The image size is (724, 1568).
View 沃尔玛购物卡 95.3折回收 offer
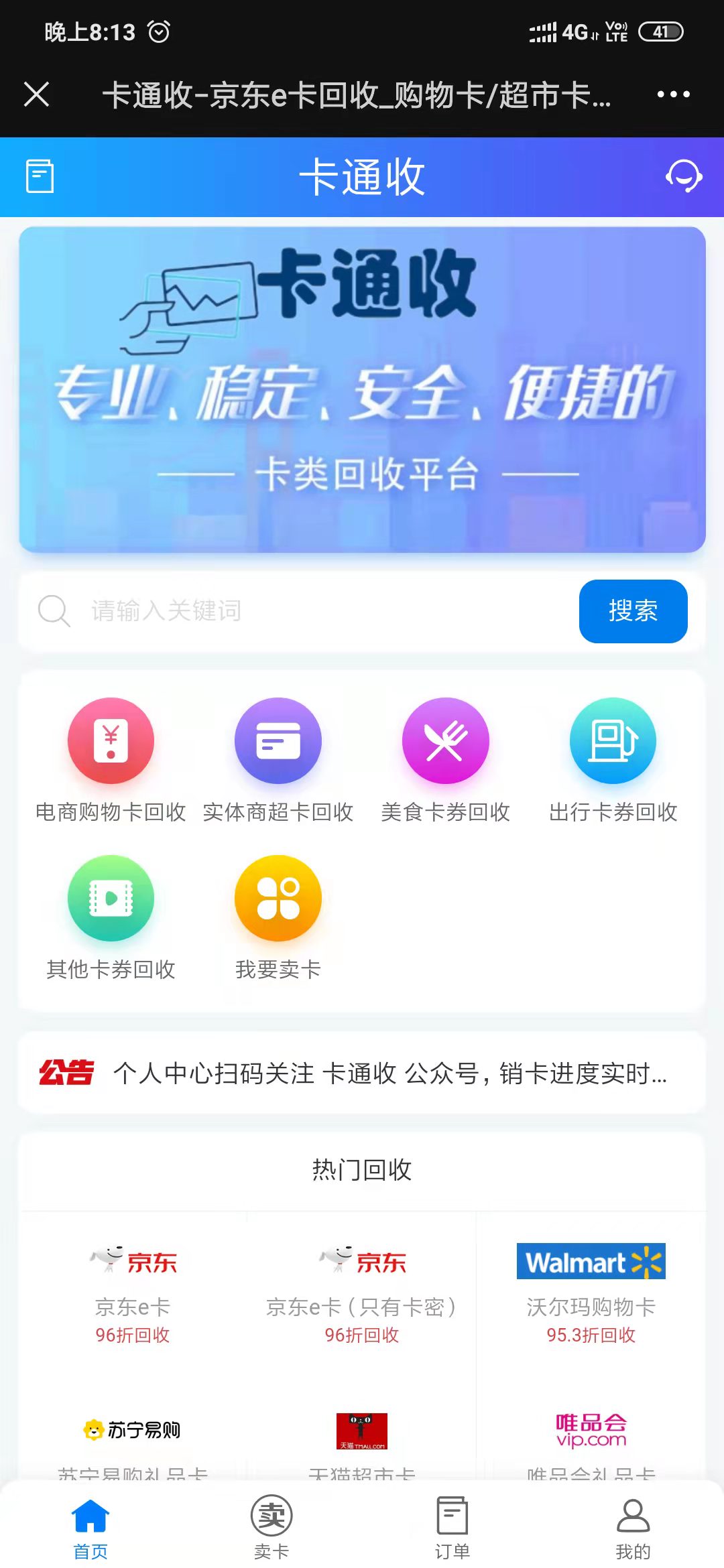pos(591,1295)
